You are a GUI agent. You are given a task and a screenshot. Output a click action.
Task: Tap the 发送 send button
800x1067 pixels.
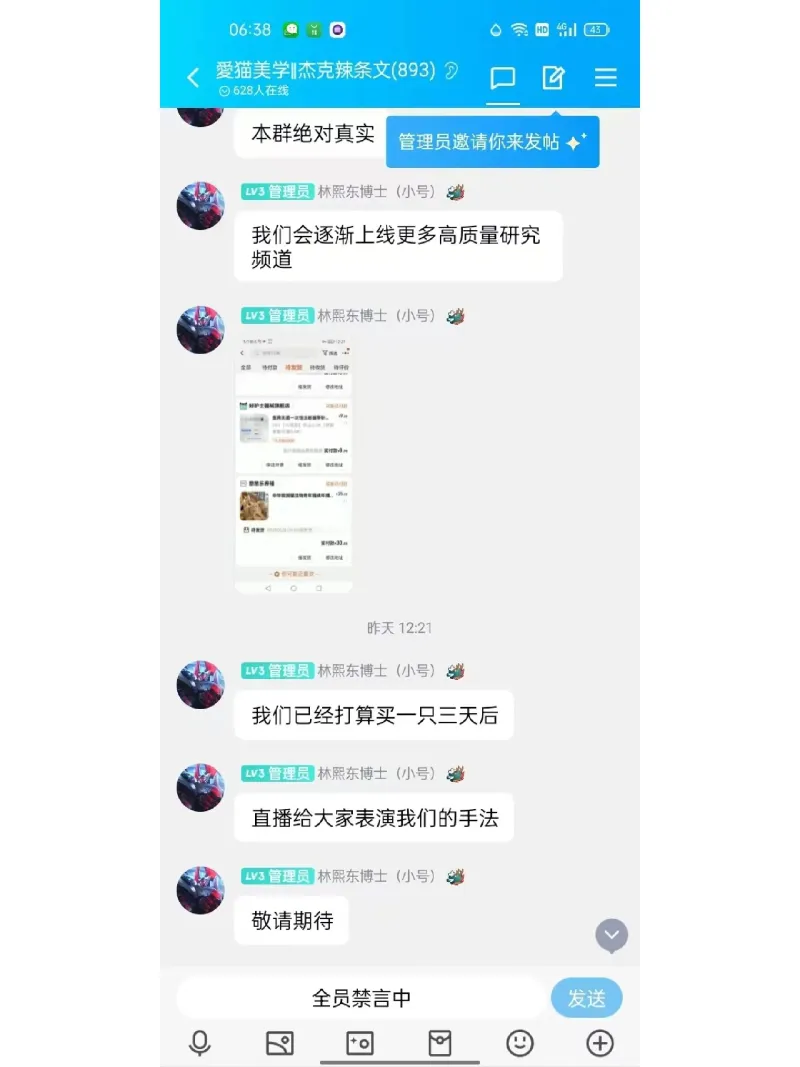point(586,998)
